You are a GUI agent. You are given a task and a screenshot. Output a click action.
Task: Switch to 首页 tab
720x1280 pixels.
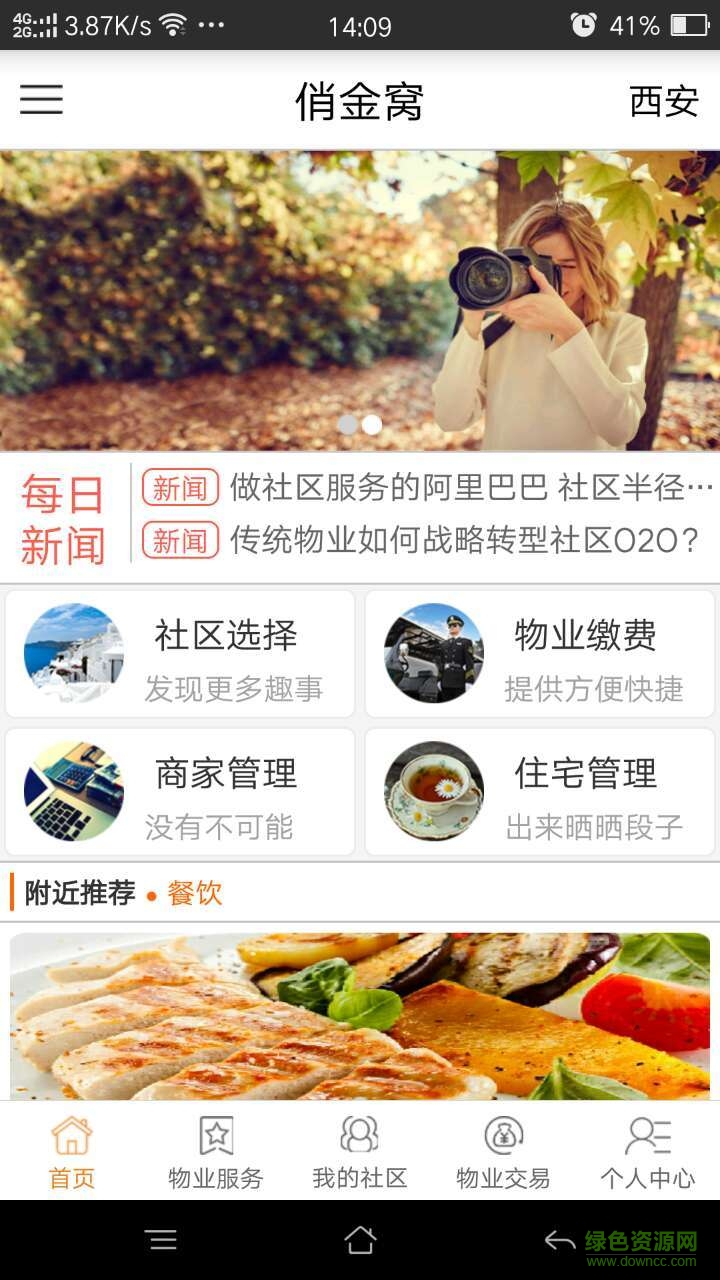(72, 1152)
